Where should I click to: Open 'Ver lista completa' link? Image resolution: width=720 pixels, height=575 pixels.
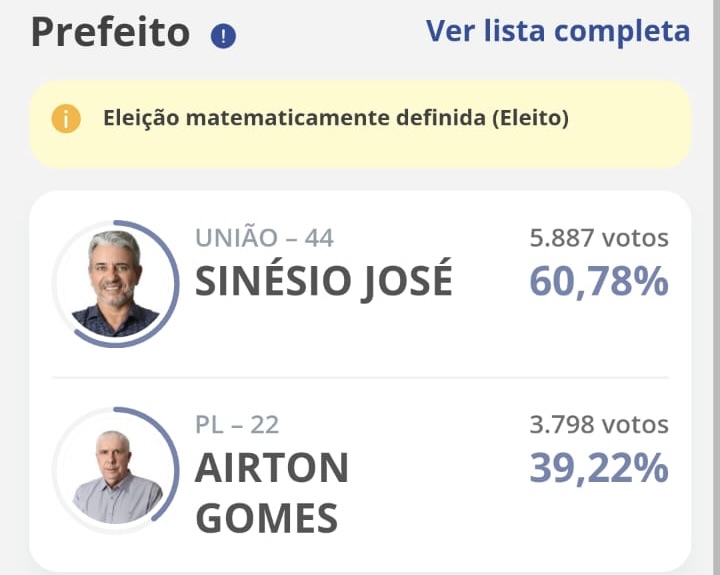[x=557, y=31]
